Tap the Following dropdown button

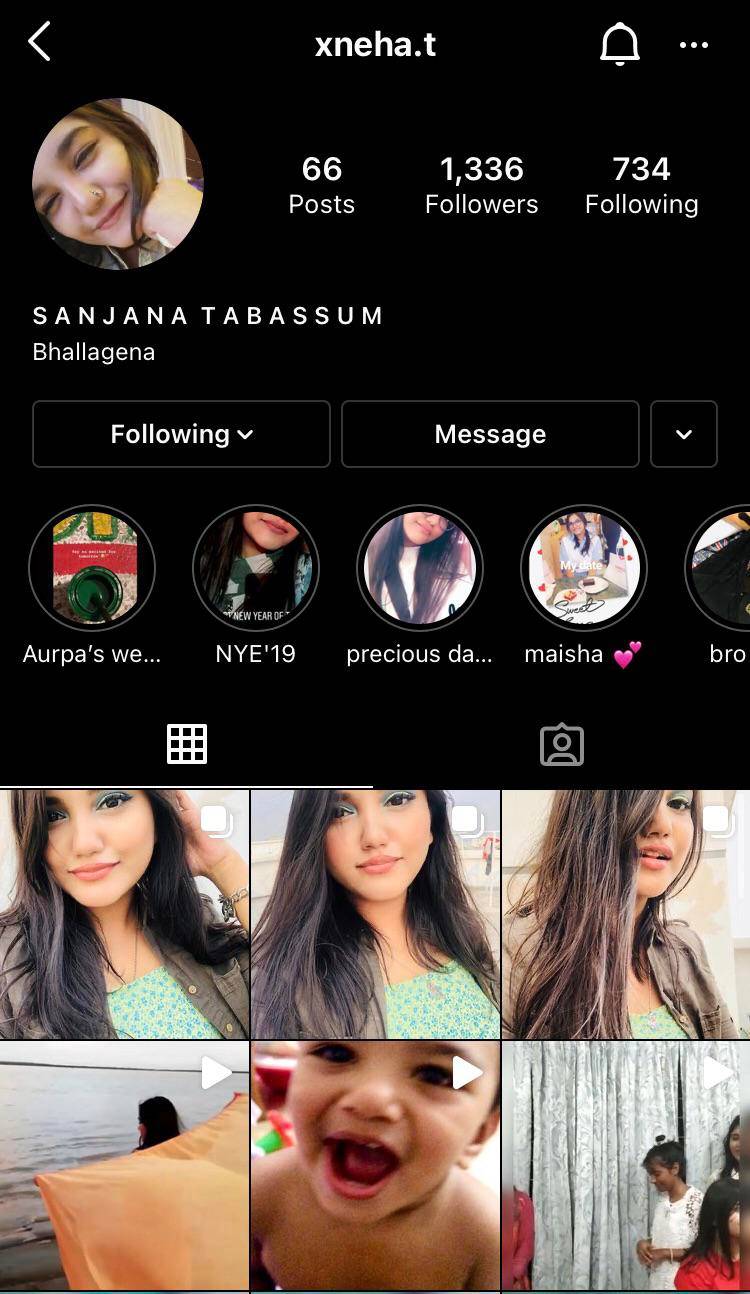pos(181,434)
